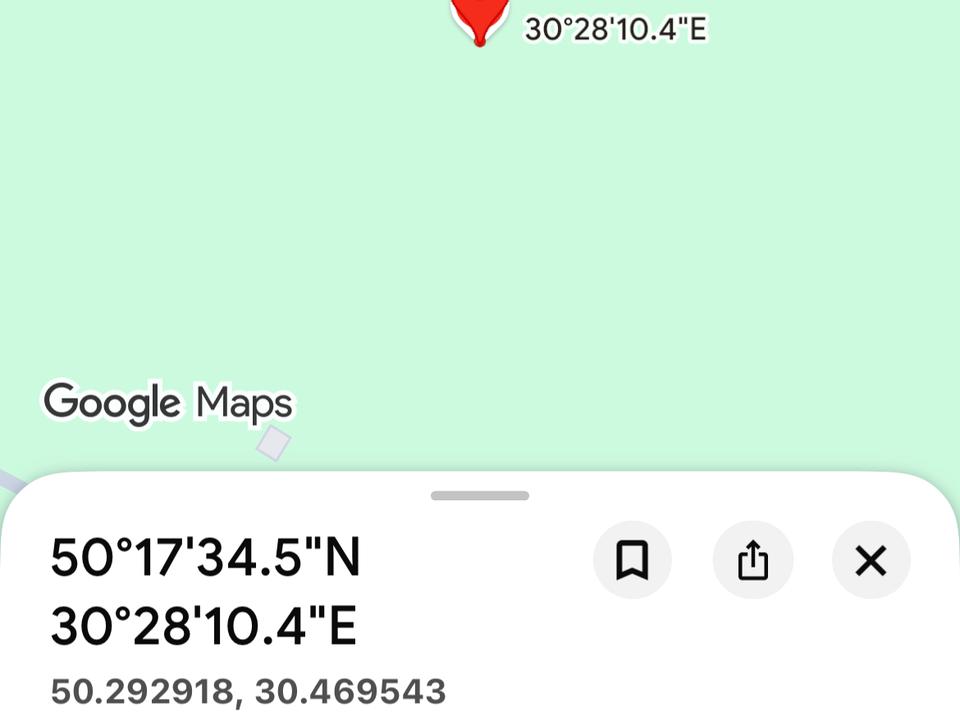
Task: Save this dropped pin location
Action: point(632,561)
